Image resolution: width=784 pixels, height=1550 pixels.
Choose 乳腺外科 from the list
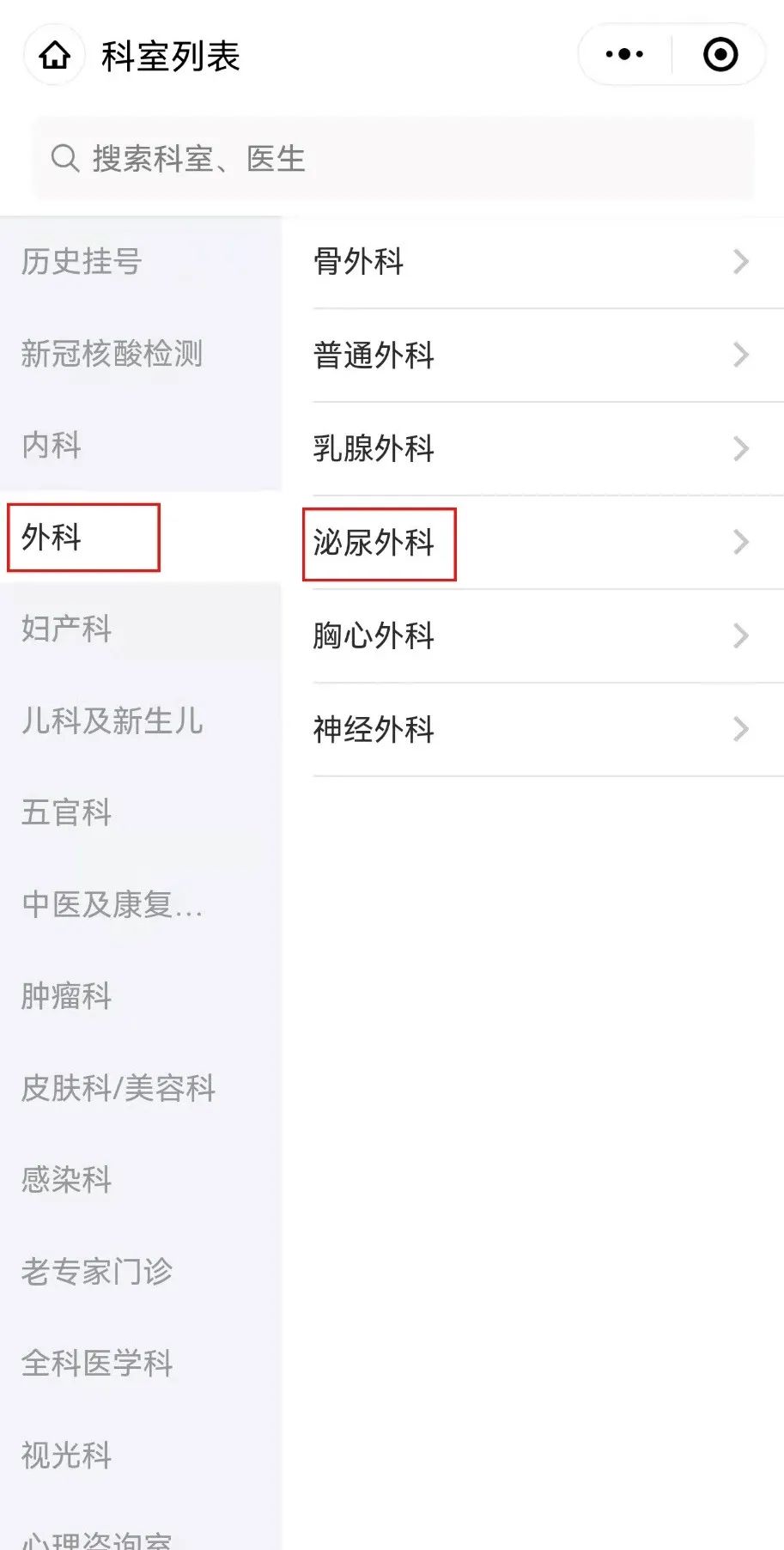(x=532, y=448)
